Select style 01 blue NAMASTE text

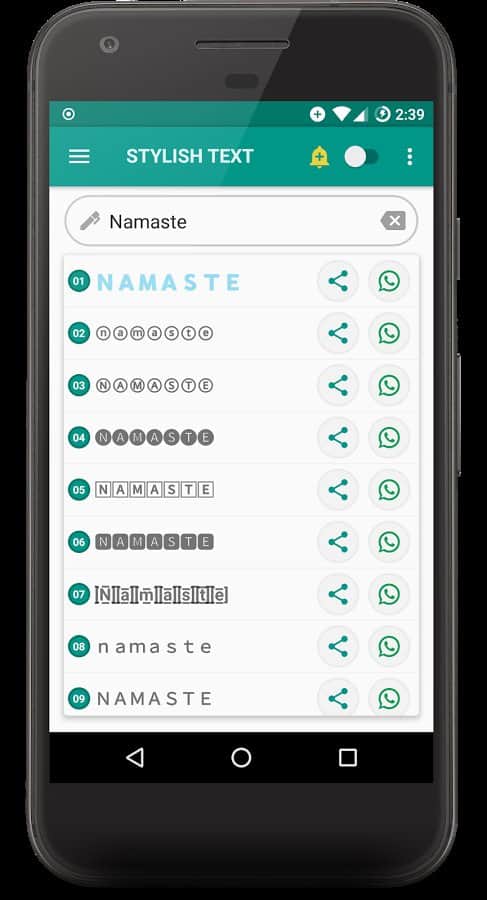click(168, 282)
